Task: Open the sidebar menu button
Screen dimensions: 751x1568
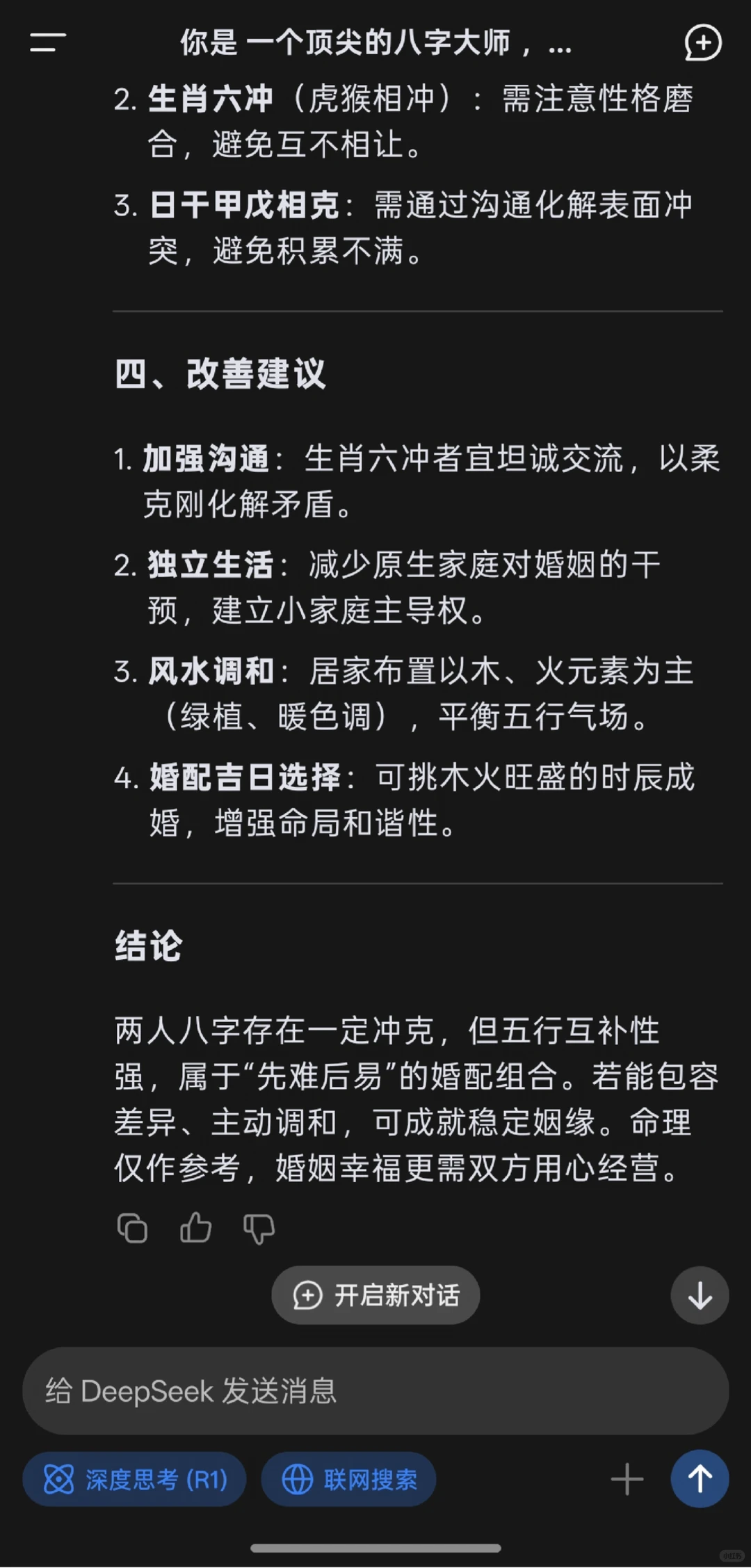Action: tap(48, 42)
